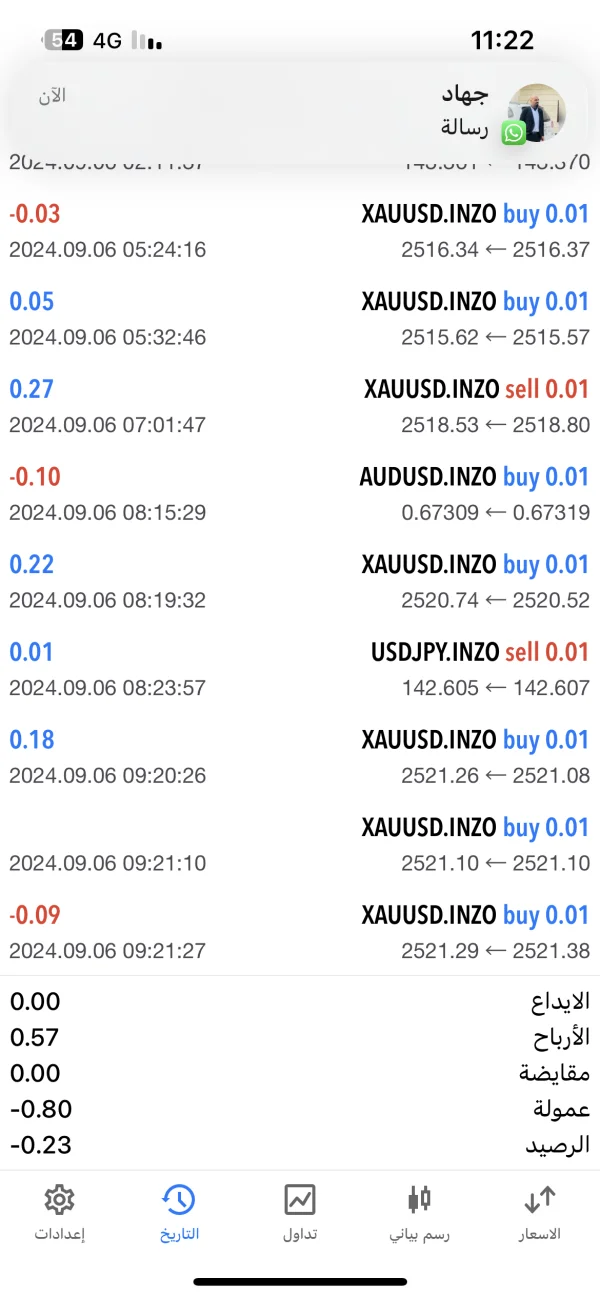View the XAUUSD buy deal at 09:21:27

click(300, 932)
